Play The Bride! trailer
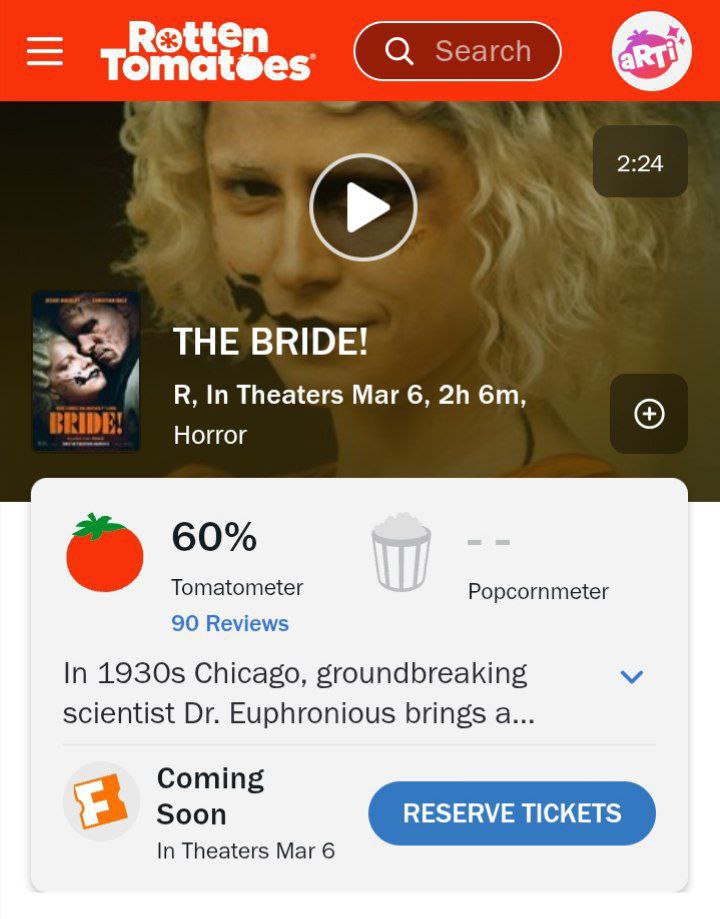Screen dimensions: 720x919 coord(362,208)
